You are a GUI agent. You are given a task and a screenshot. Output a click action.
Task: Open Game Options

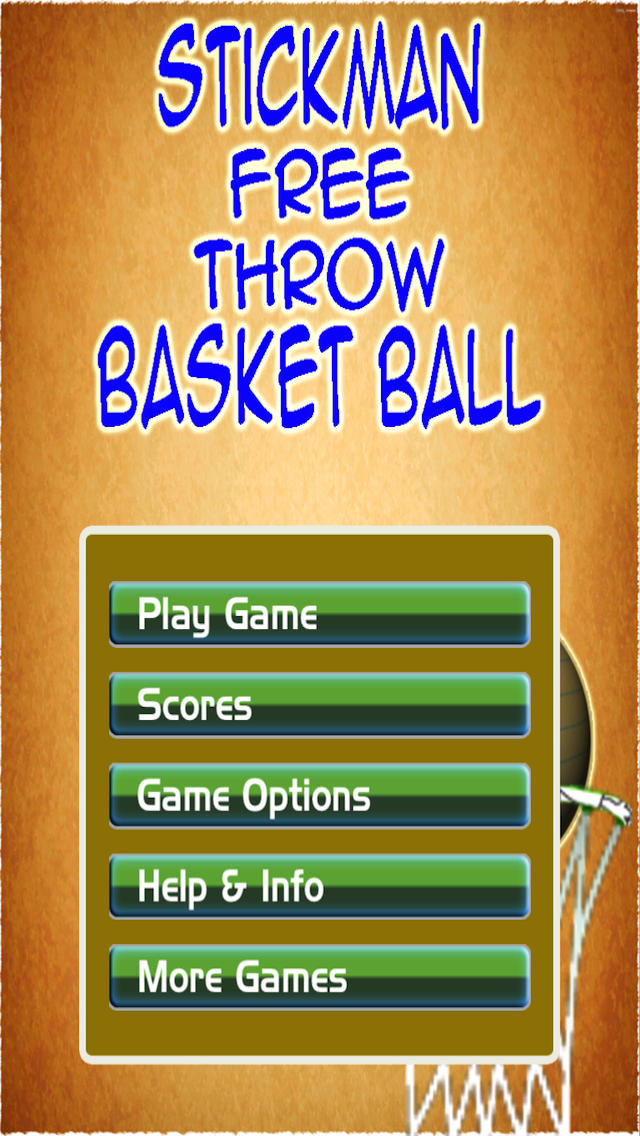(319, 796)
